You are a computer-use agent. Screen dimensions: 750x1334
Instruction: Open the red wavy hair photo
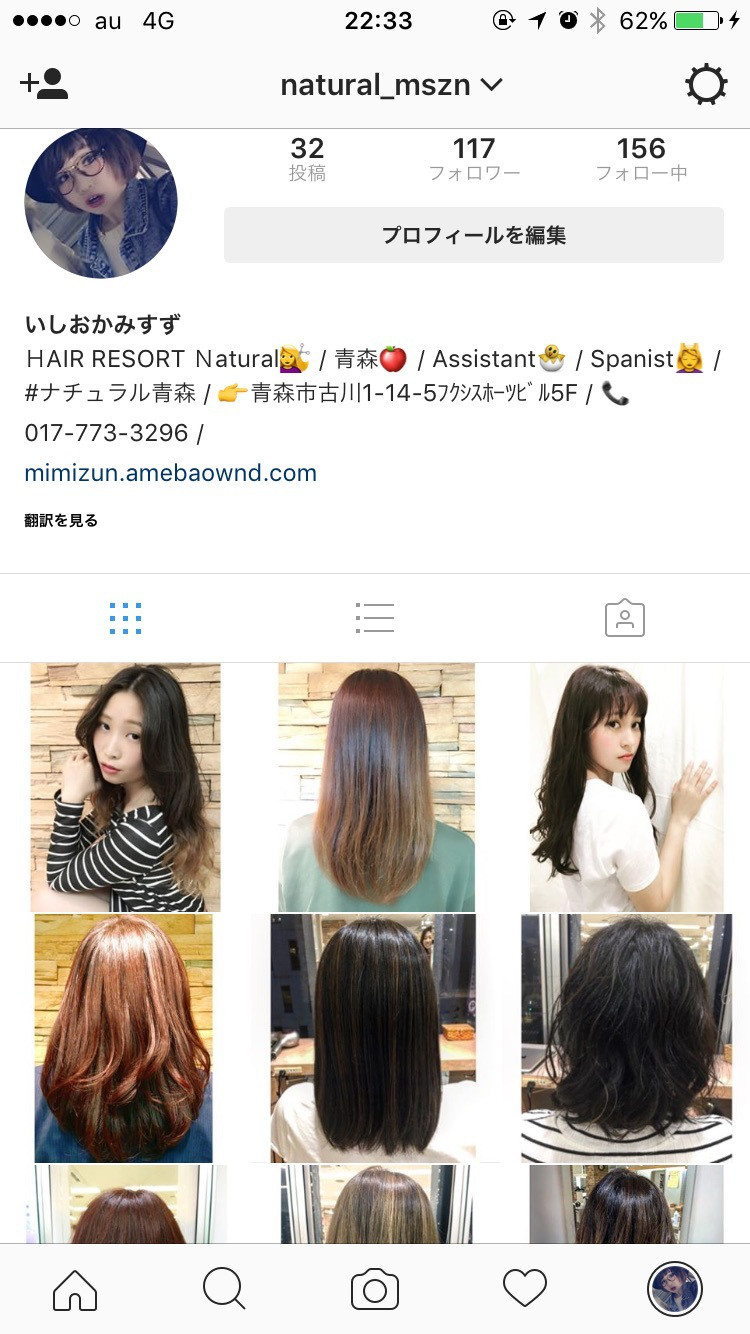point(124,1038)
